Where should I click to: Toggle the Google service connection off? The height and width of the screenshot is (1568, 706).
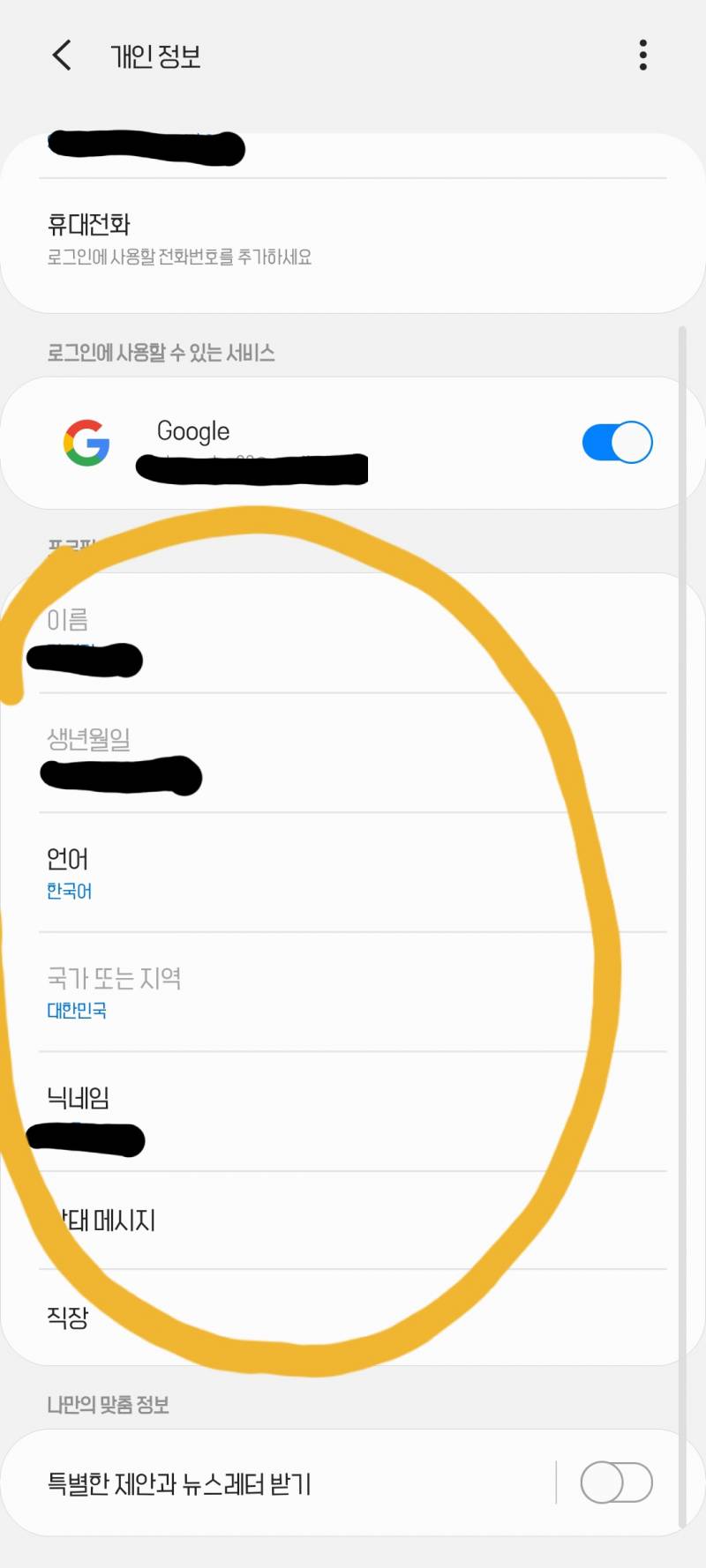click(615, 442)
